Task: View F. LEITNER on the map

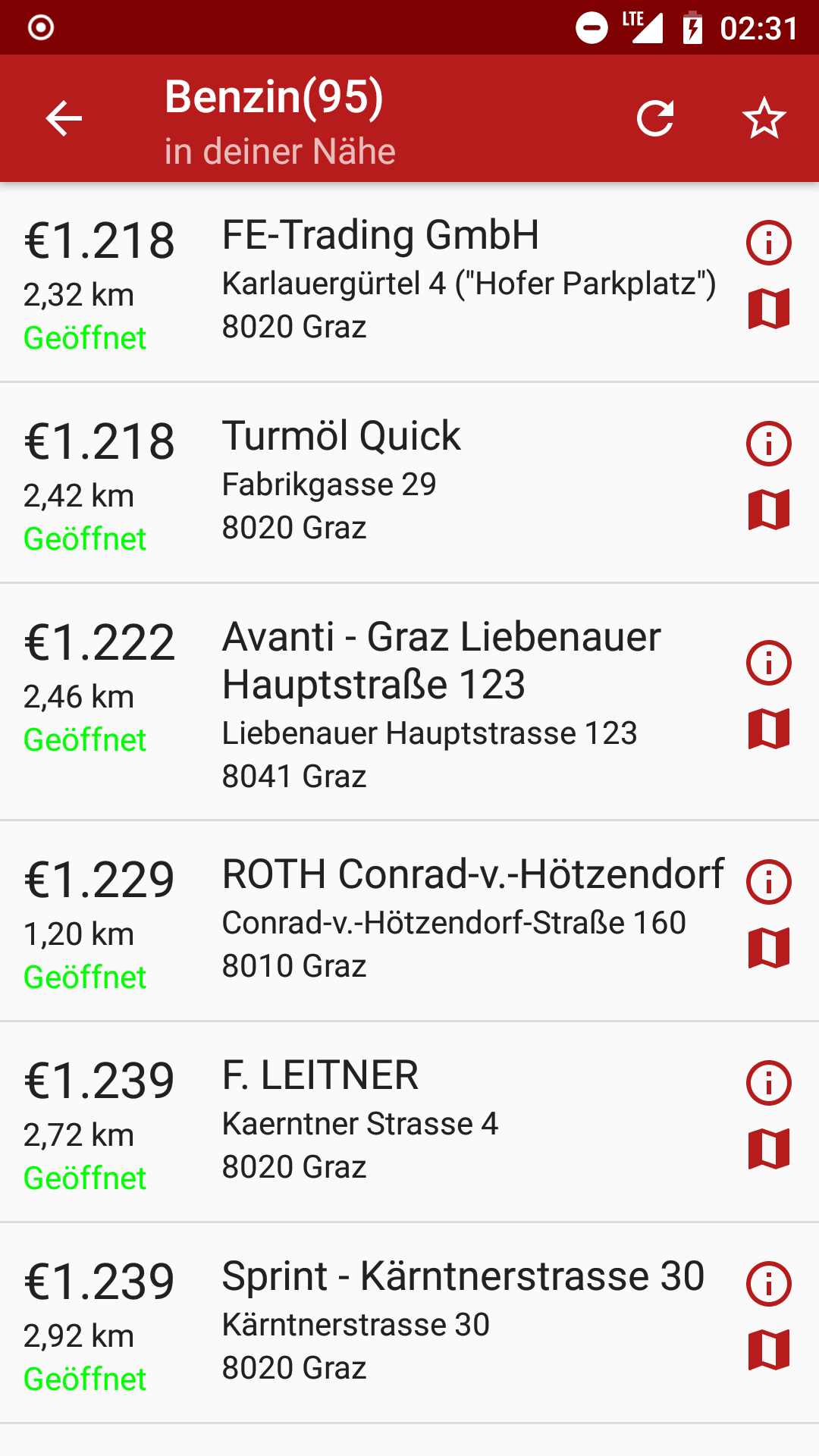Action: click(768, 1149)
